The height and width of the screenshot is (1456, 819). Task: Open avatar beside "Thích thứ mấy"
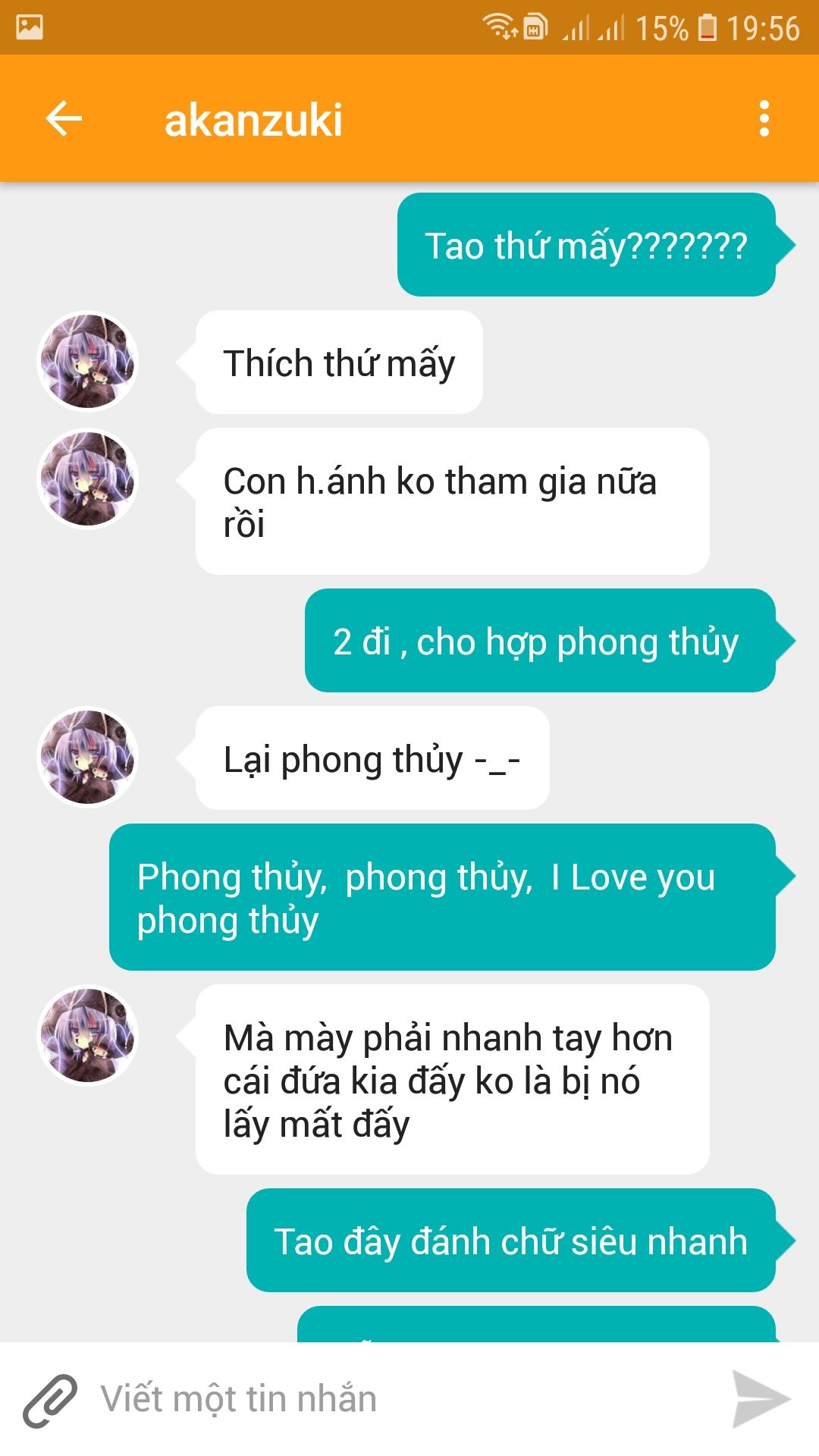pos(88,362)
